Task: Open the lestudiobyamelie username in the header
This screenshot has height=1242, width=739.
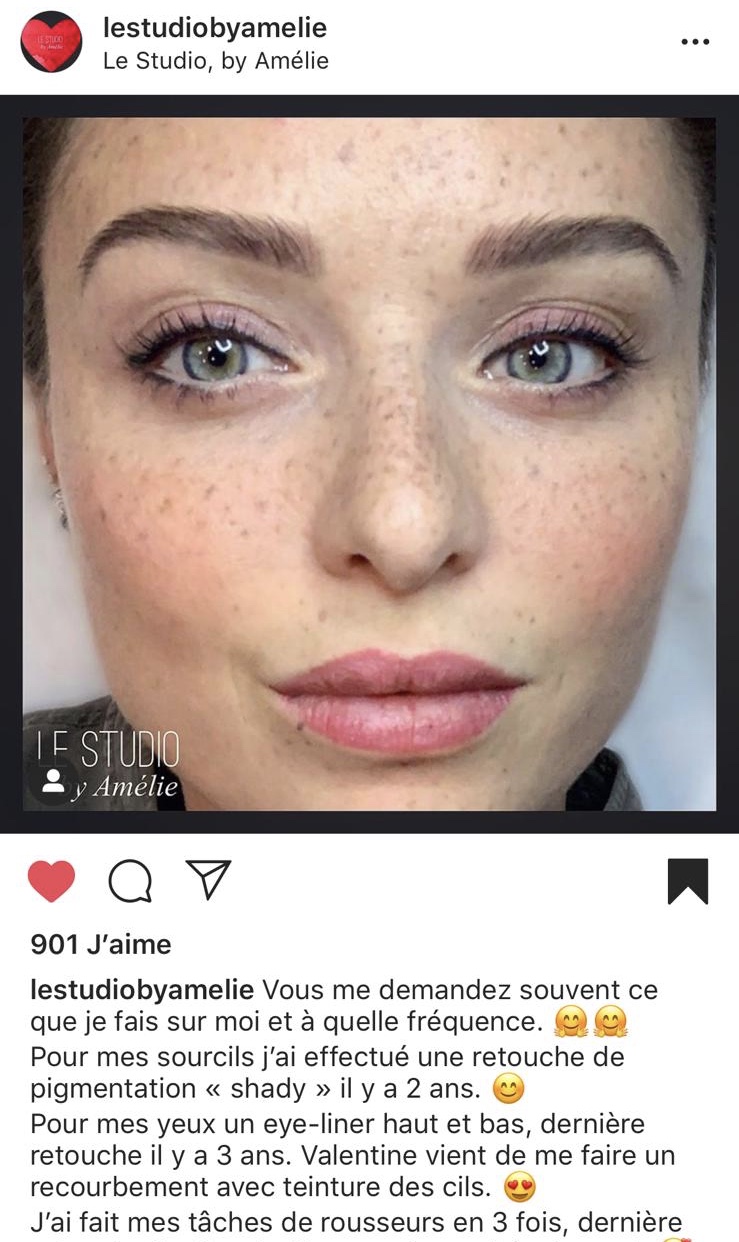Action: [214, 27]
